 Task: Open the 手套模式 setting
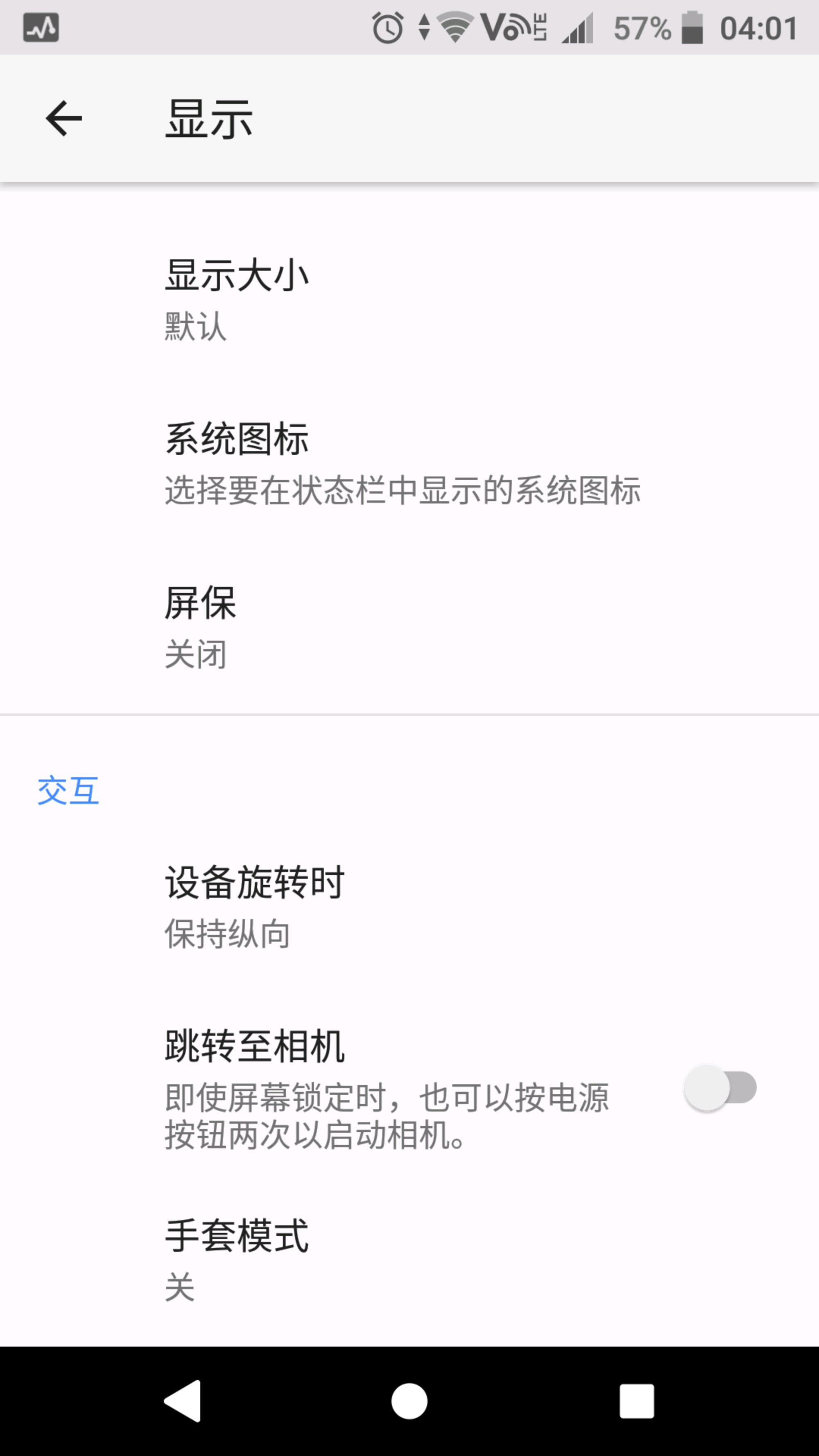coord(238,1259)
